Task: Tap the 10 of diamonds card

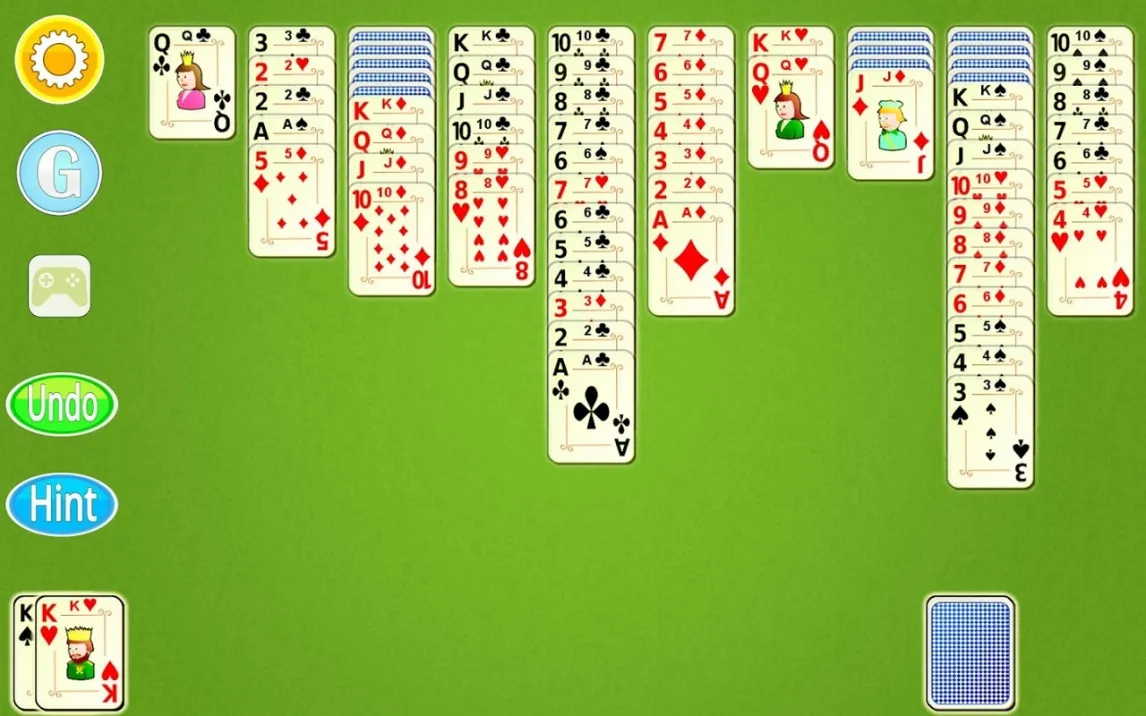Action: [x=391, y=242]
